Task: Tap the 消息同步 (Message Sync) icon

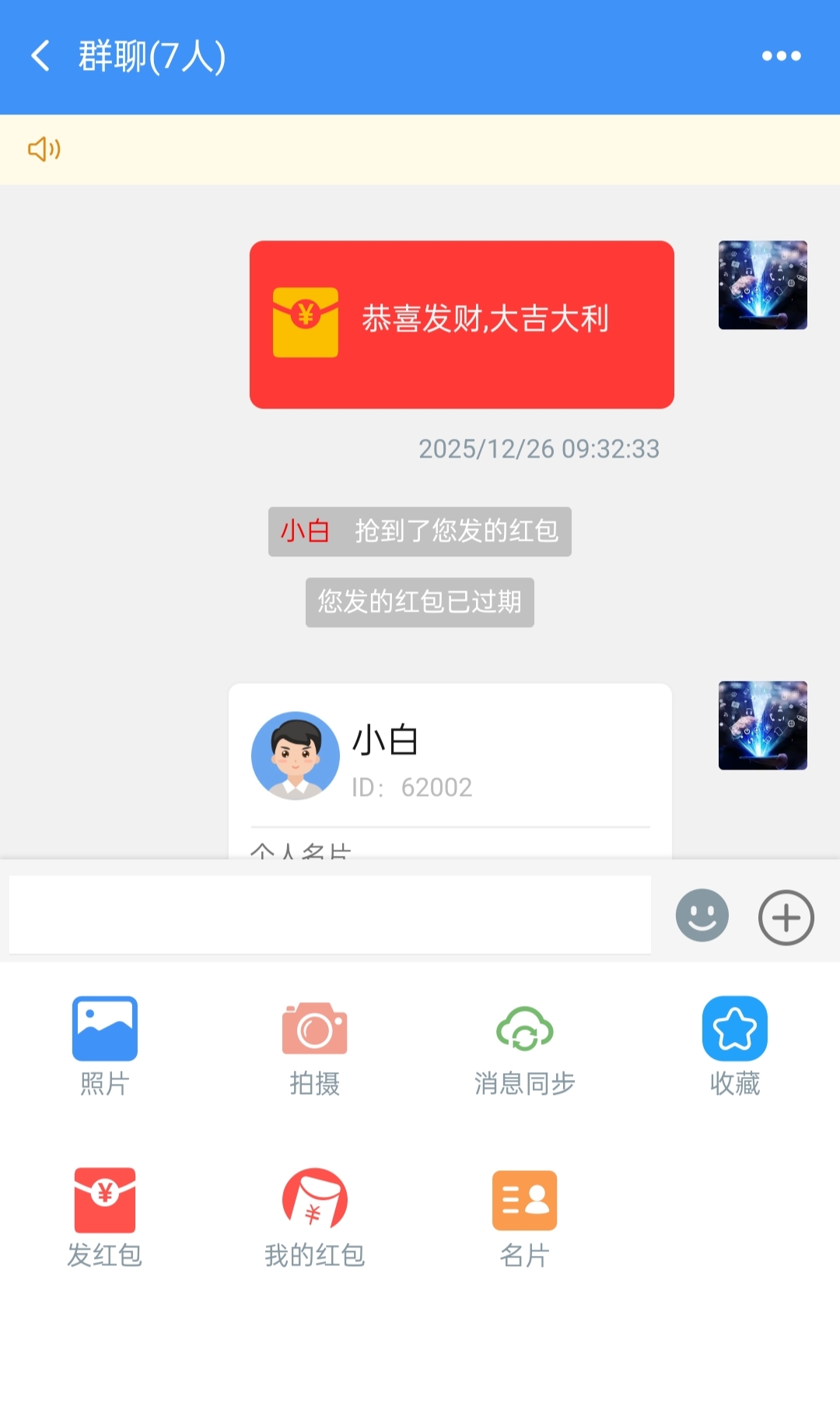Action: 523,1029
